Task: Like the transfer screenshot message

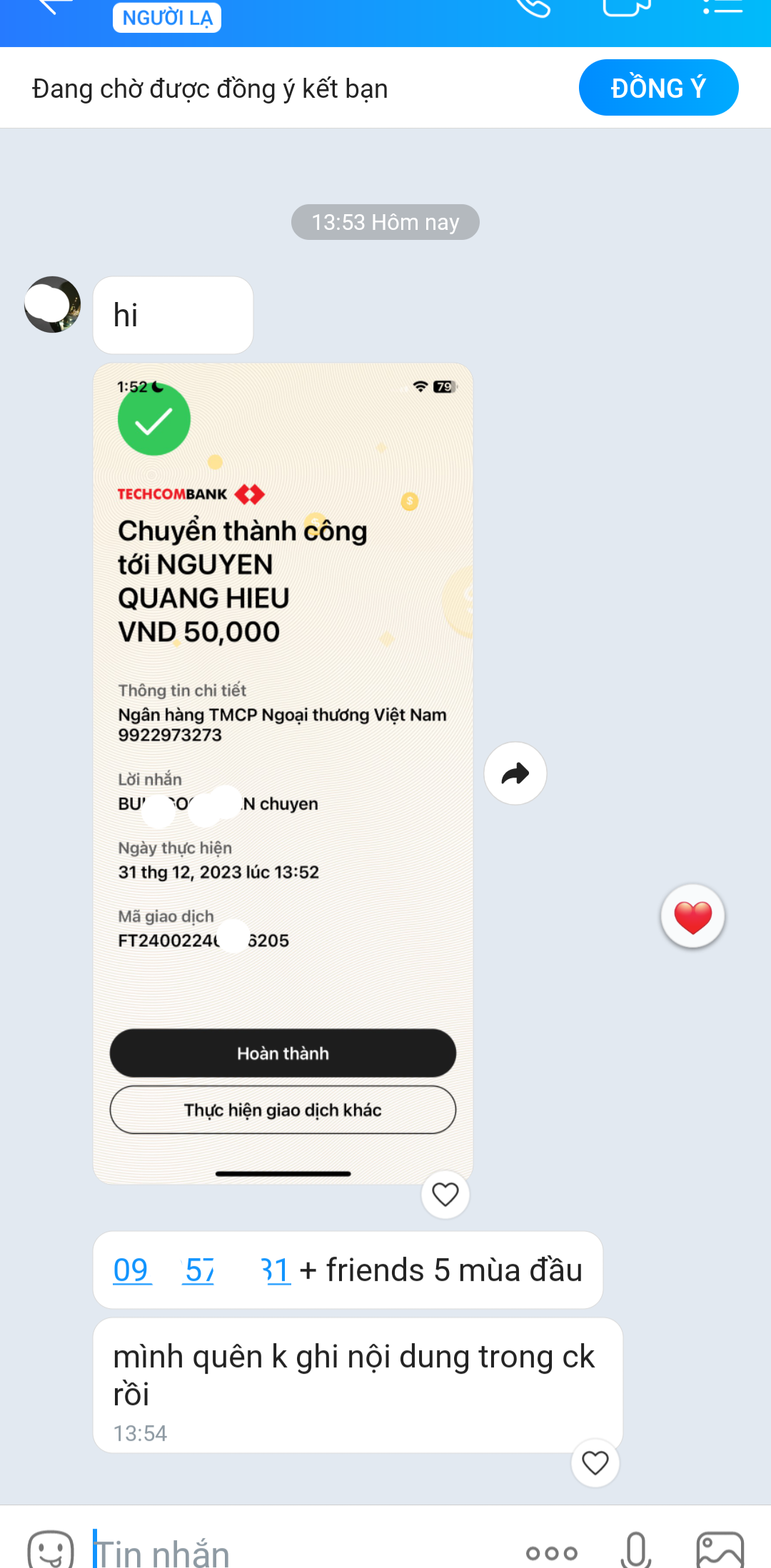Action: pos(445,1194)
